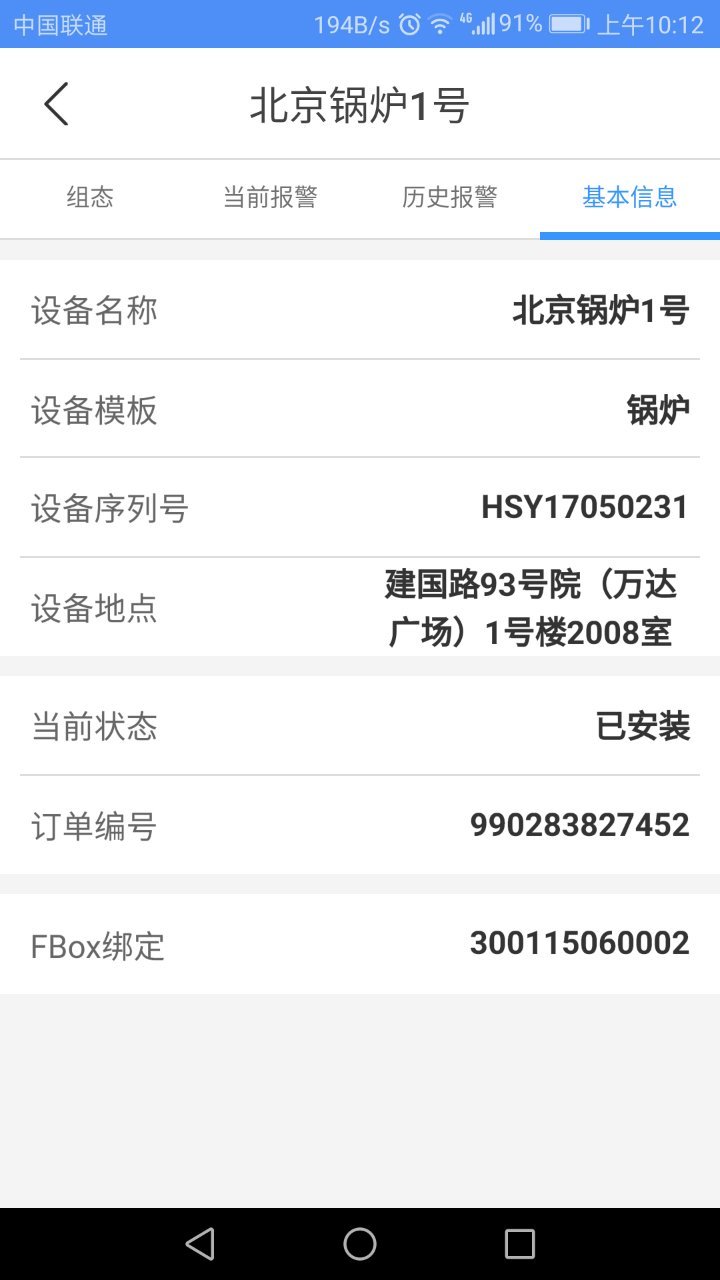Open the 当前报警 tab

pyautogui.click(x=270, y=198)
